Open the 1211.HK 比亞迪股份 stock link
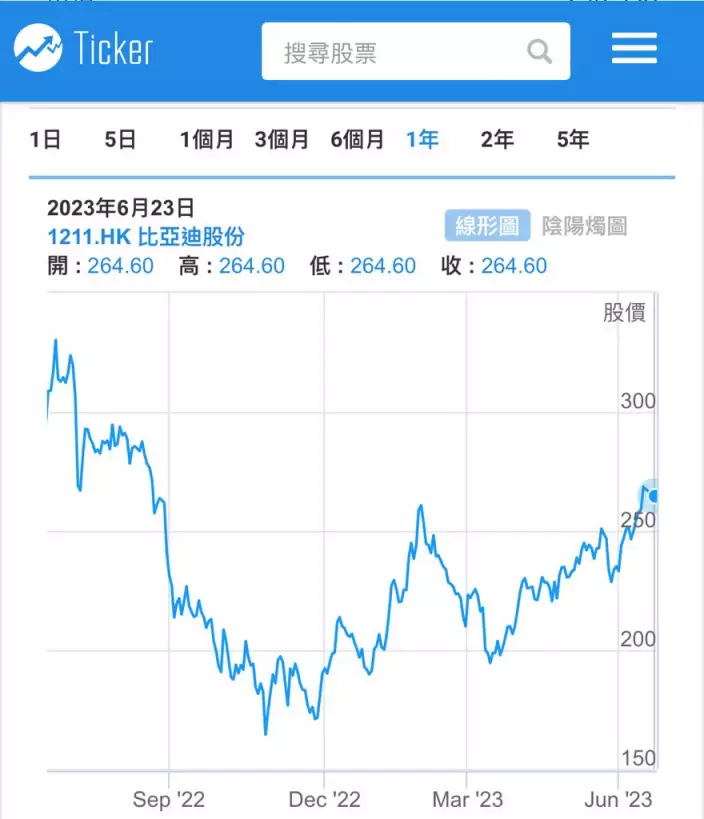This screenshot has height=819, width=704. [145, 237]
